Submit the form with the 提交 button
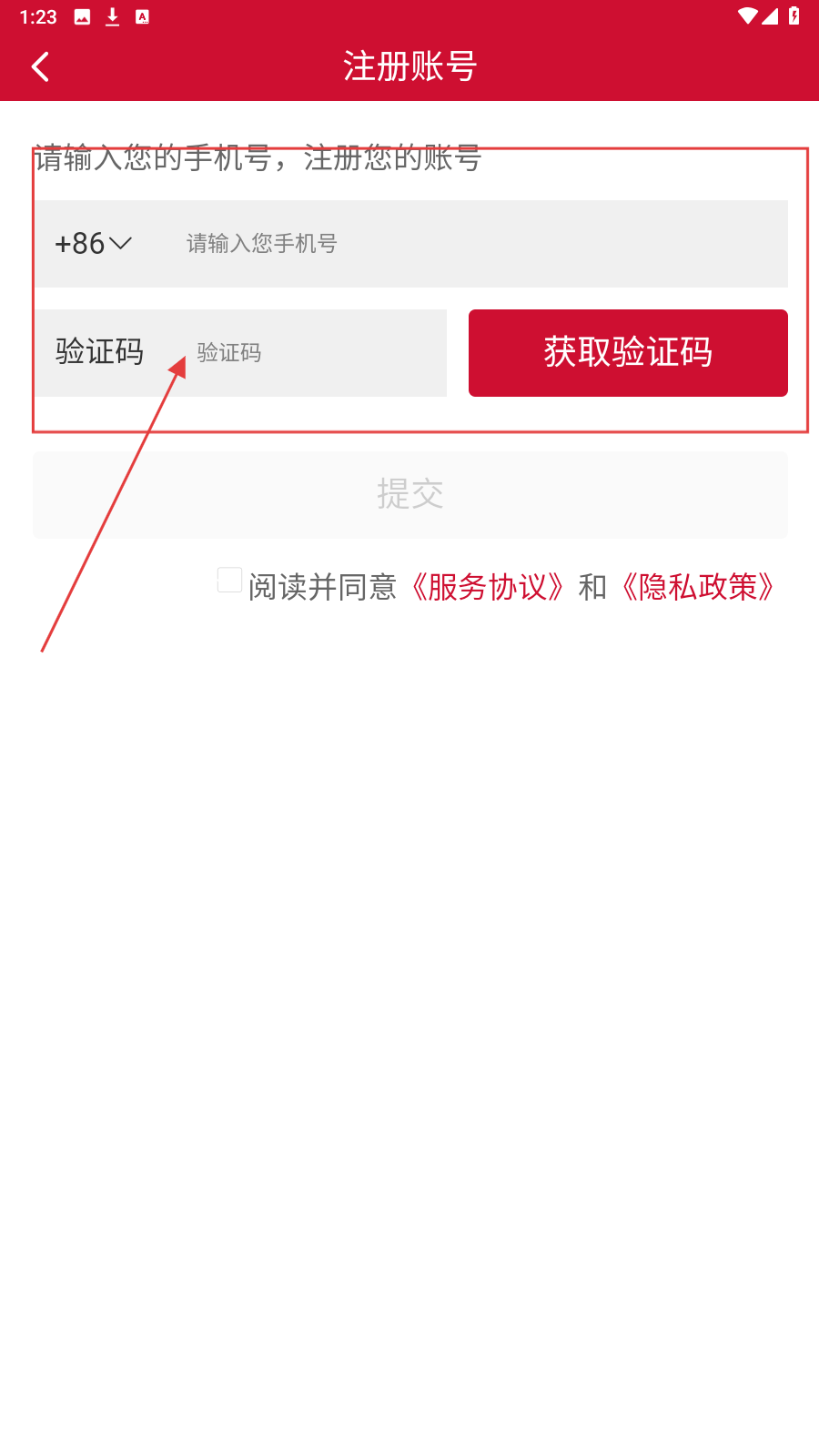The height and width of the screenshot is (1456, 819). coord(410,495)
